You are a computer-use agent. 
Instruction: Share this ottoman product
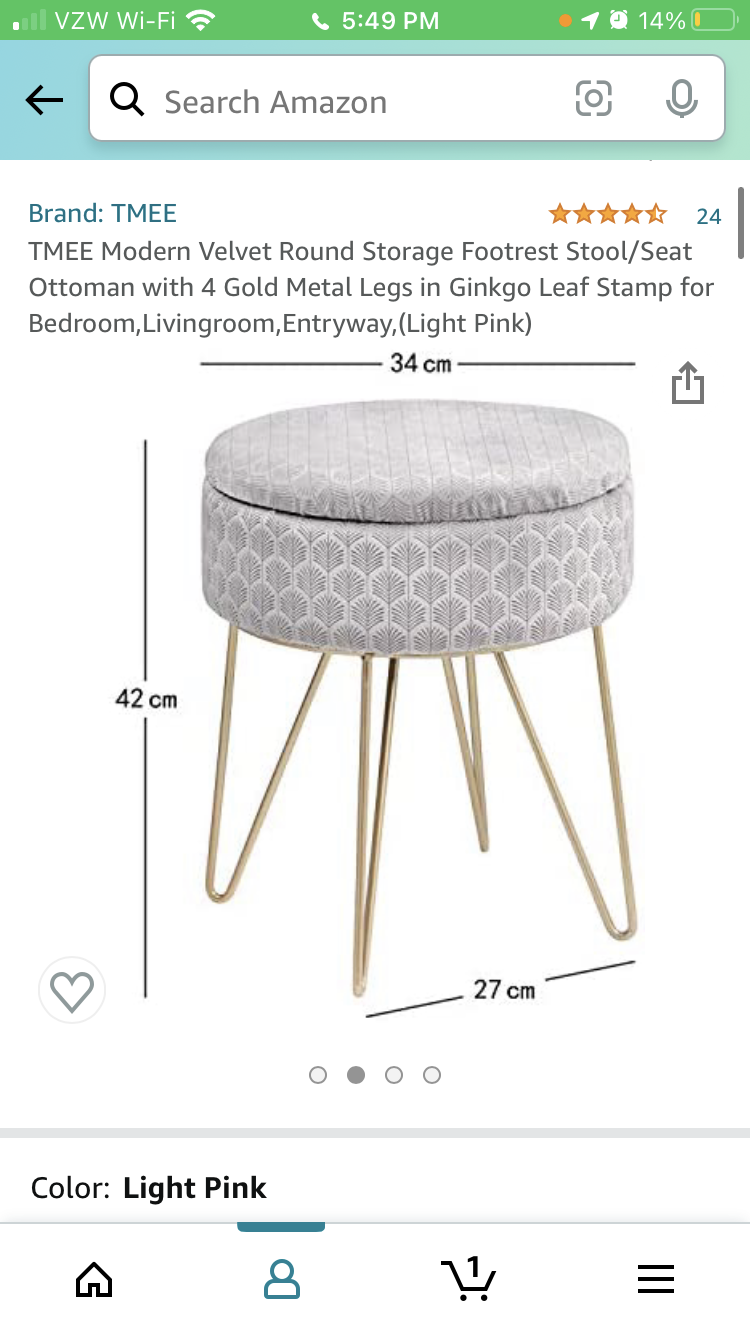click(x=687, y=384)
